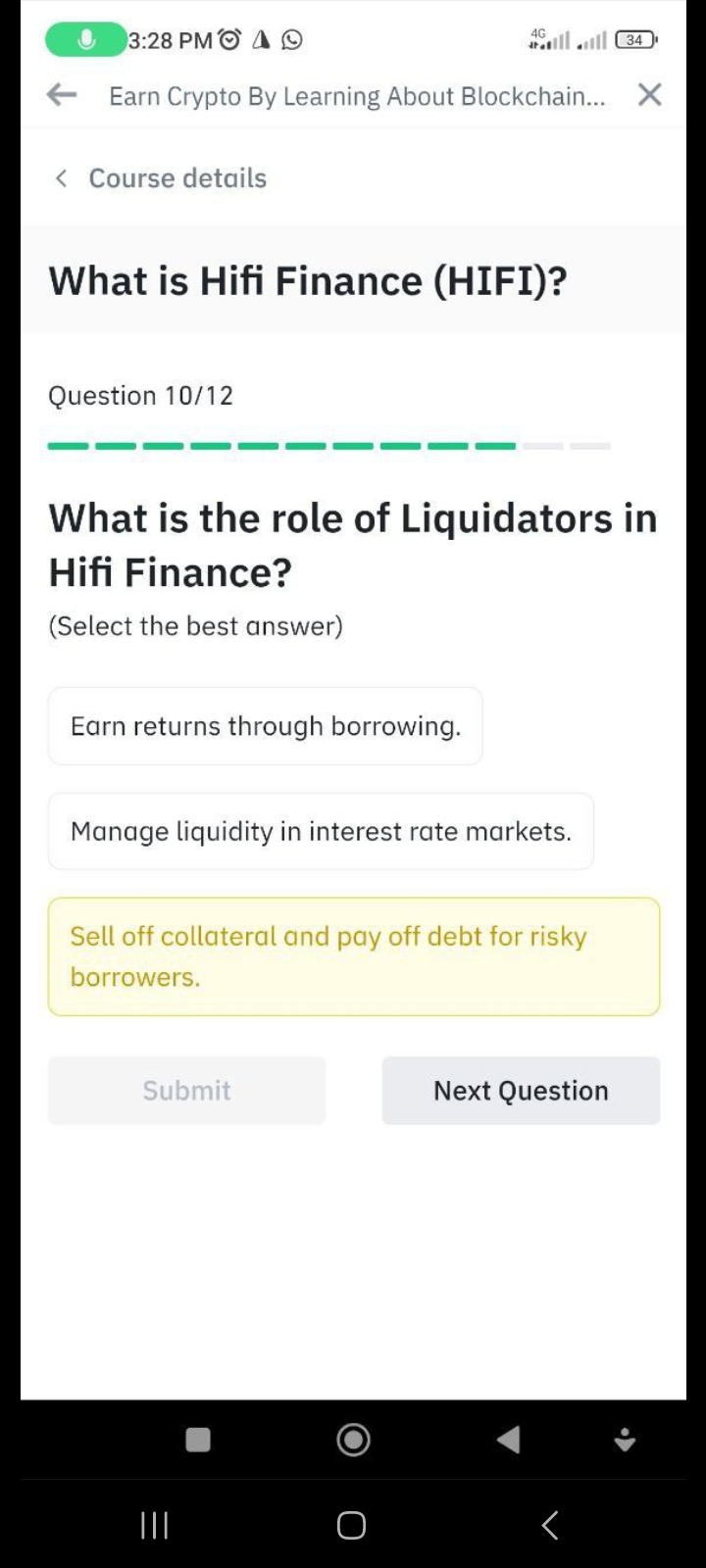Tap the Submit button
This screenshot has height=1568, width=706.
point(186,1091)
